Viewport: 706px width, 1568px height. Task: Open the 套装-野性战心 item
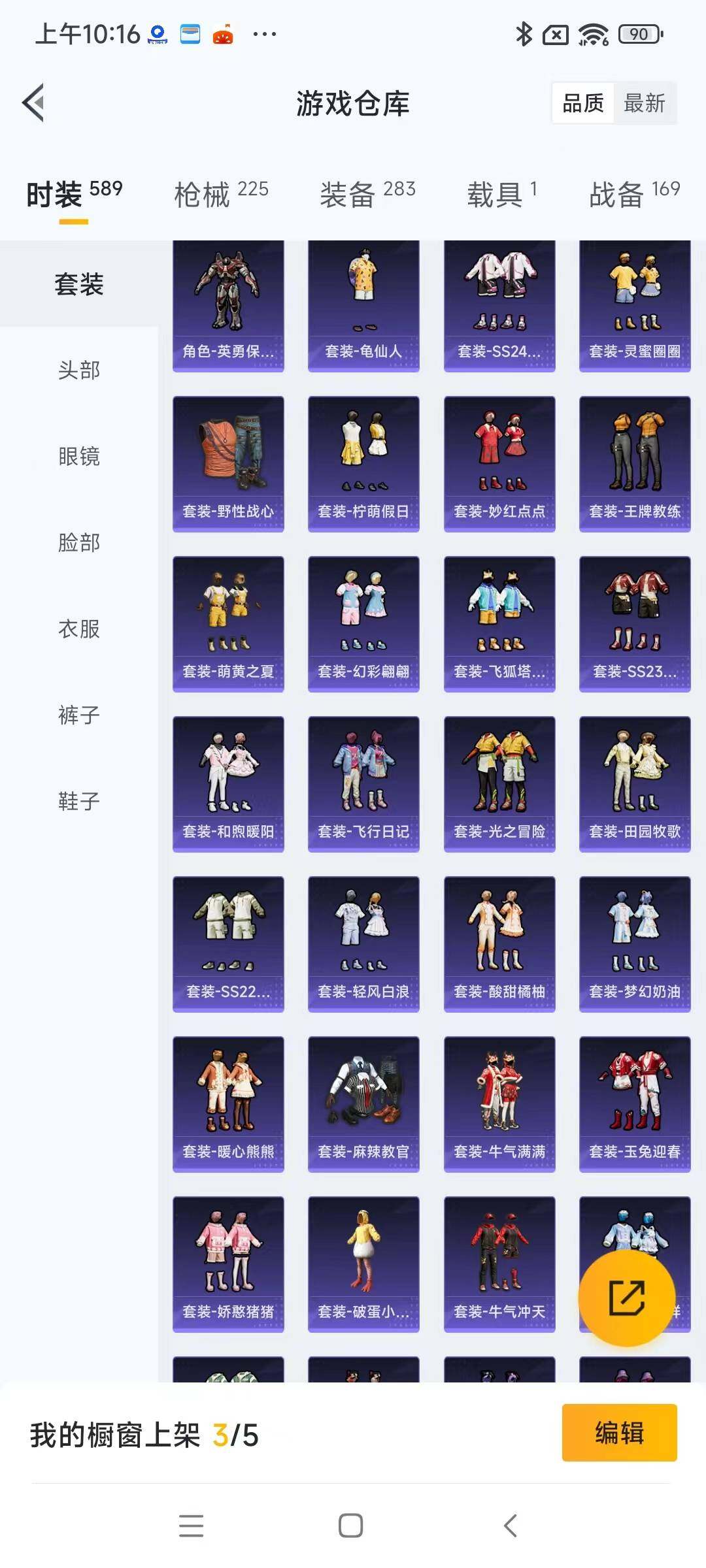point(228,464)
